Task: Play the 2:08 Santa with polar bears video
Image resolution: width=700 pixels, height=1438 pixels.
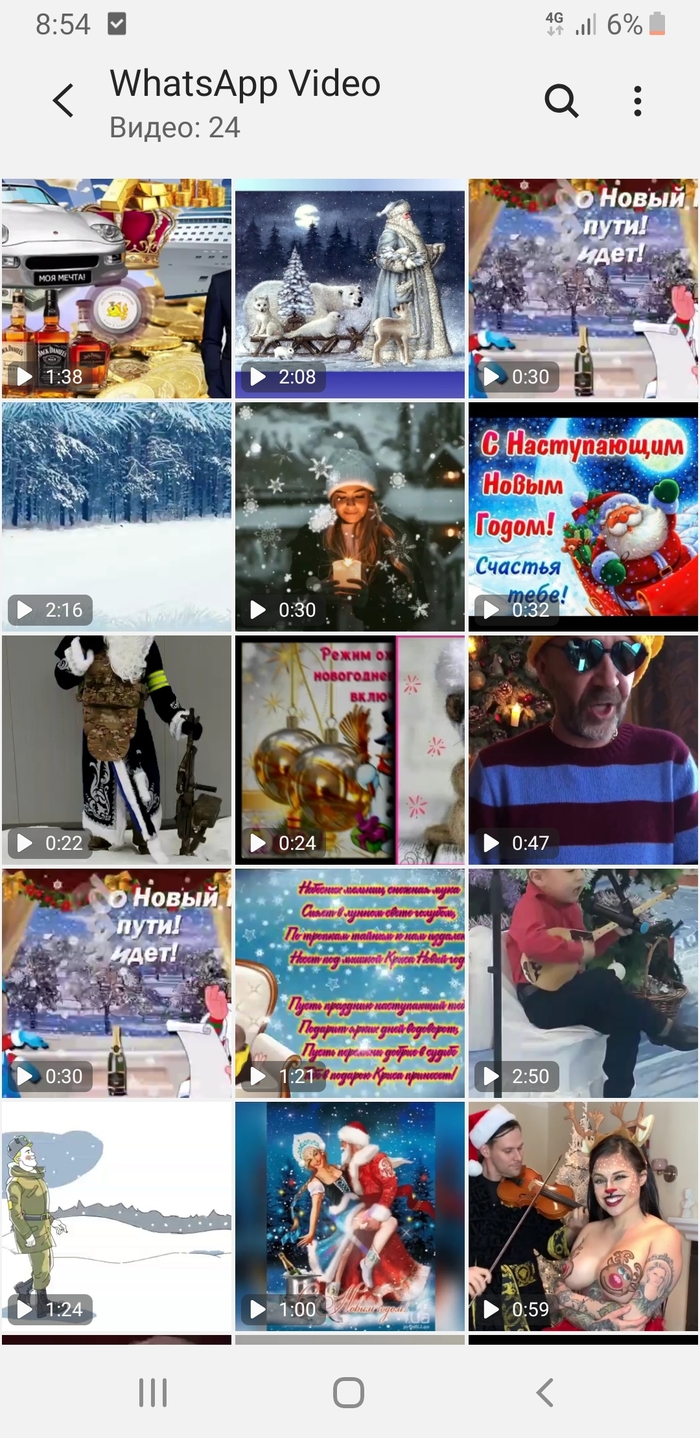Action: (x=350, y=289)
